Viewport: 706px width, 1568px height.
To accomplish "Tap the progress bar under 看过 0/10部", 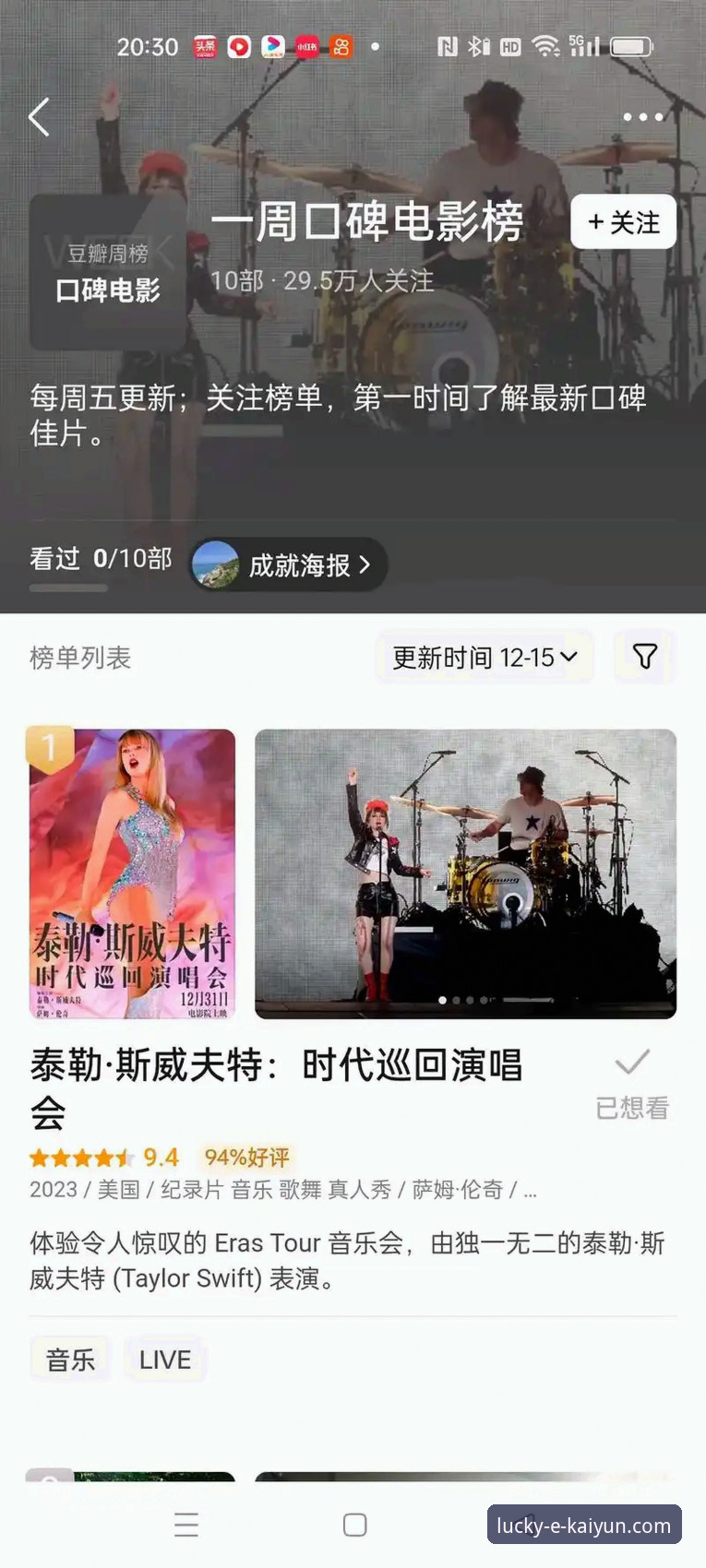I will click(x=68, y=588).
